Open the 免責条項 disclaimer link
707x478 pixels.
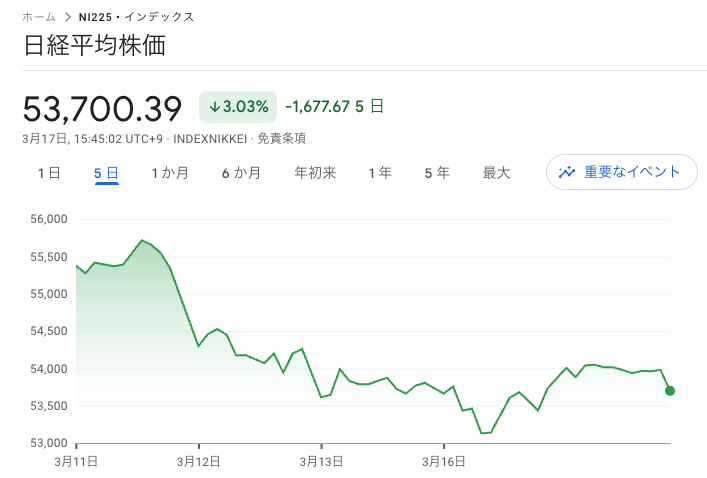click(281, 138)
